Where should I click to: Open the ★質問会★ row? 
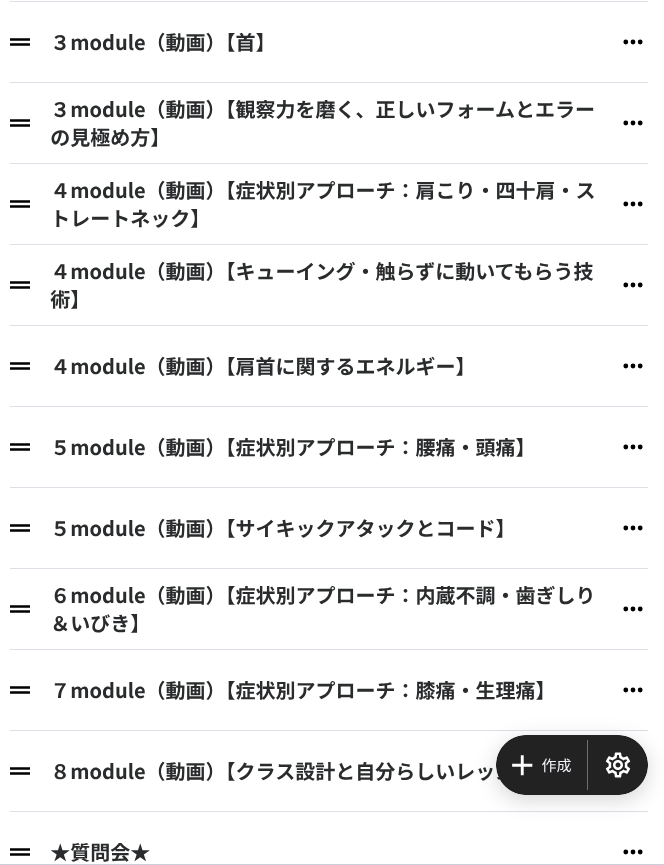[100, 853]
